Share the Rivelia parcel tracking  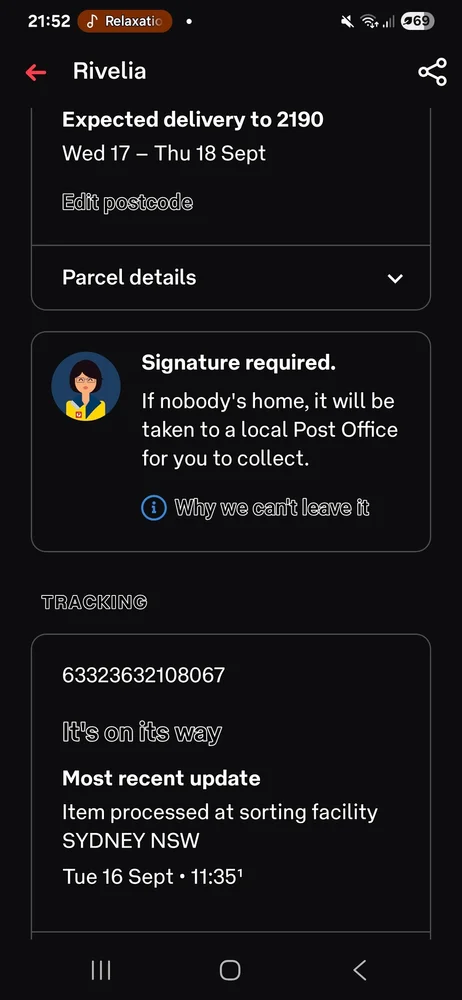click(x=432, y=72)
